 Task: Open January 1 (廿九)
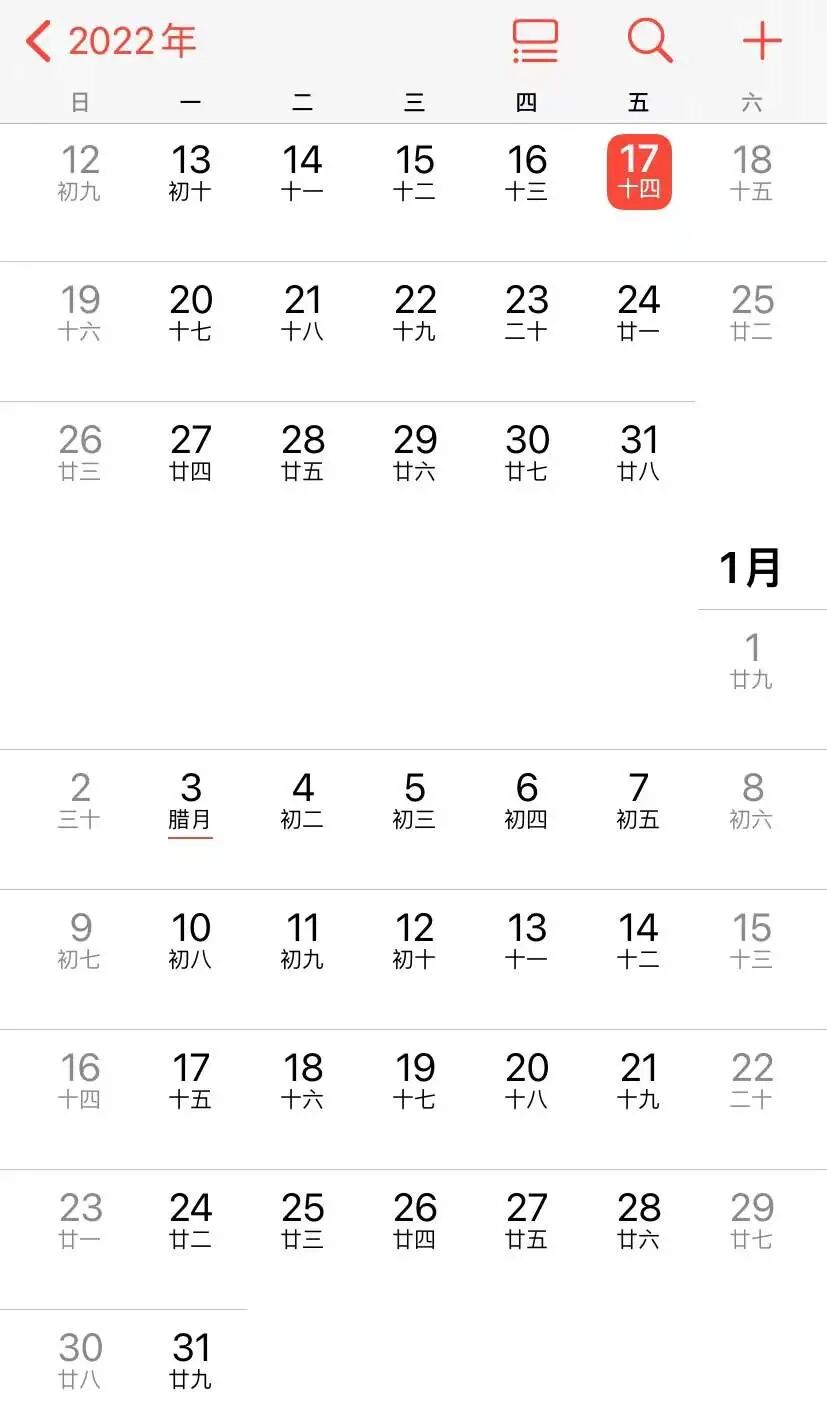pos(752,660)
